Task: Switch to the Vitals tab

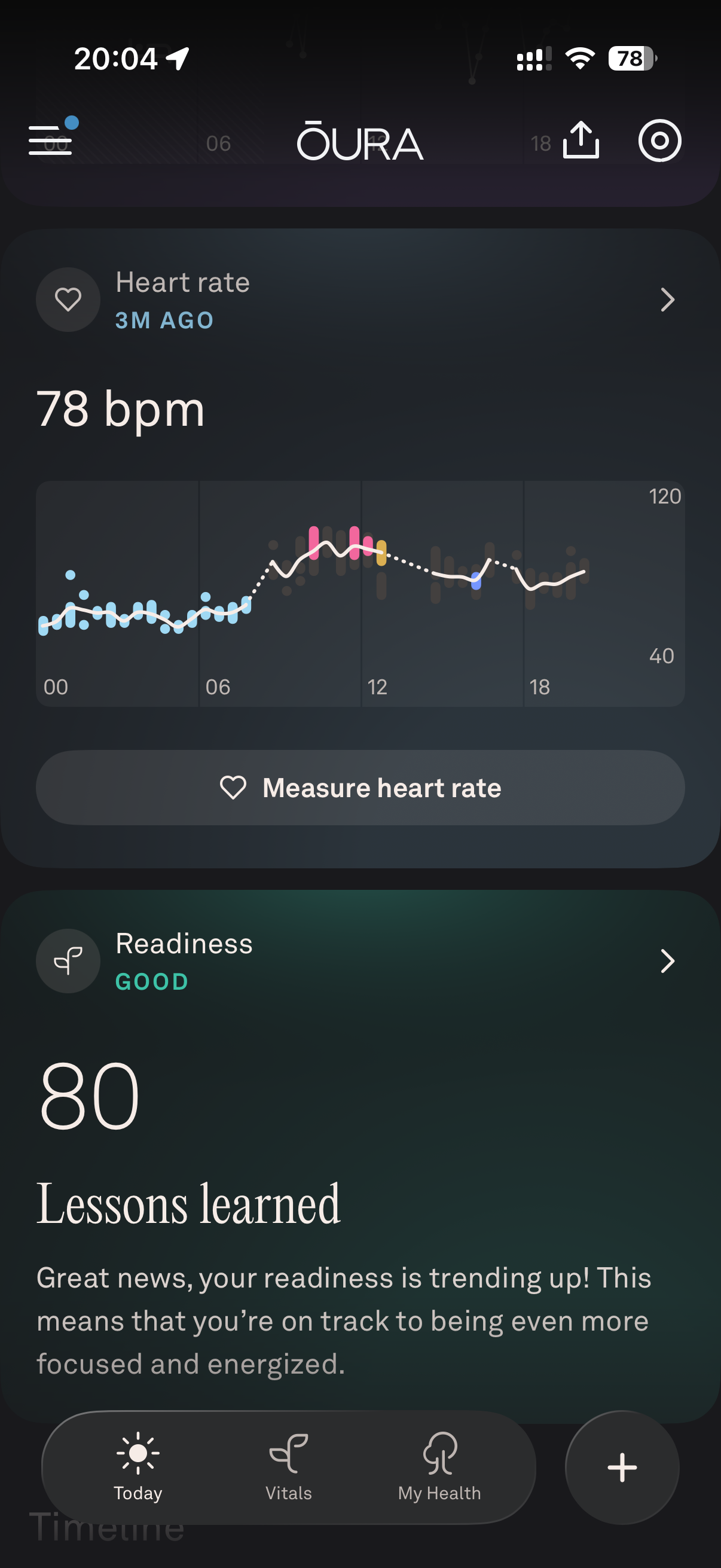Action: tap(288, 1467)
